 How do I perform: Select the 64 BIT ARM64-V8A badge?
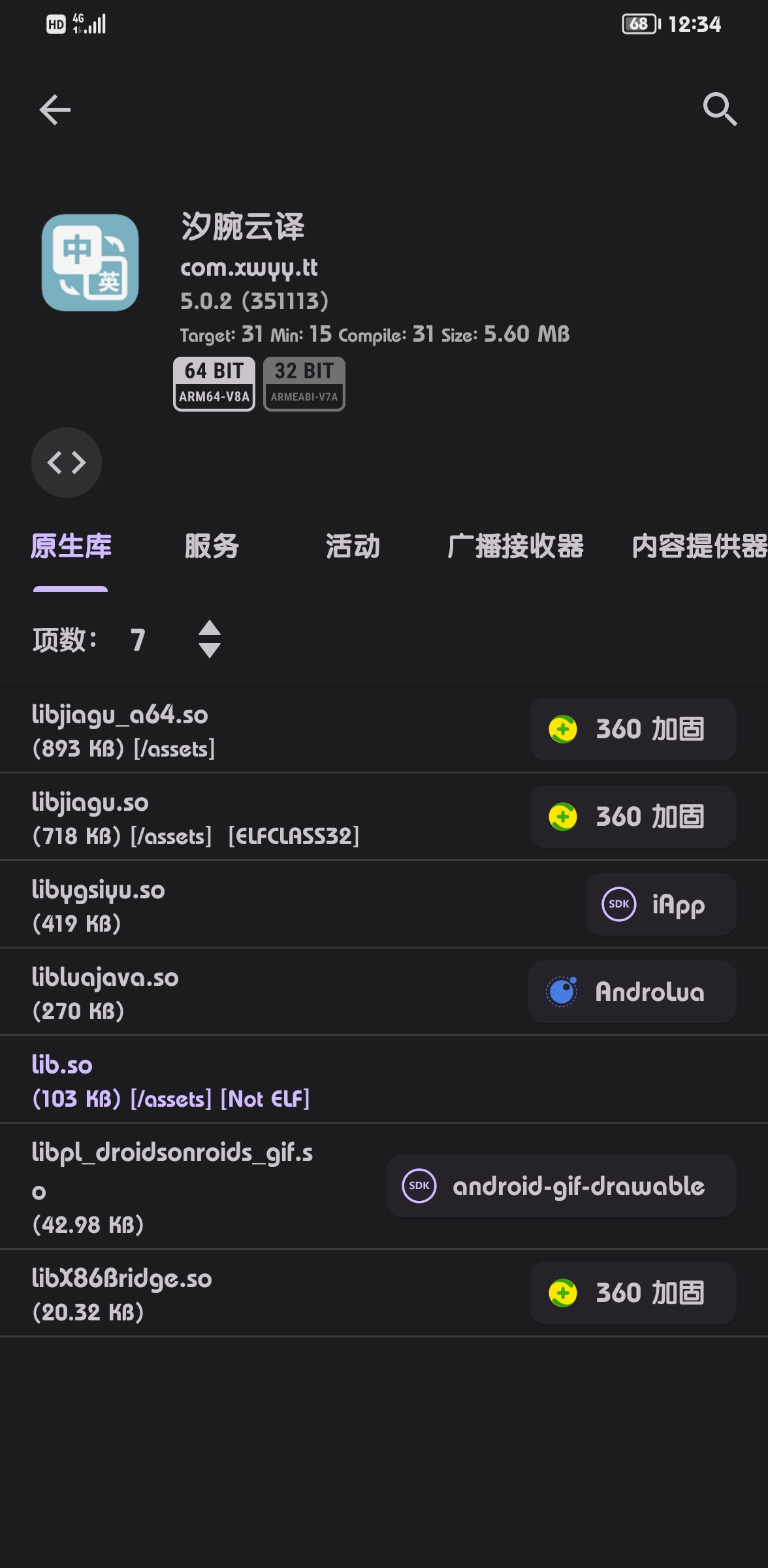[x=214, y=384]
